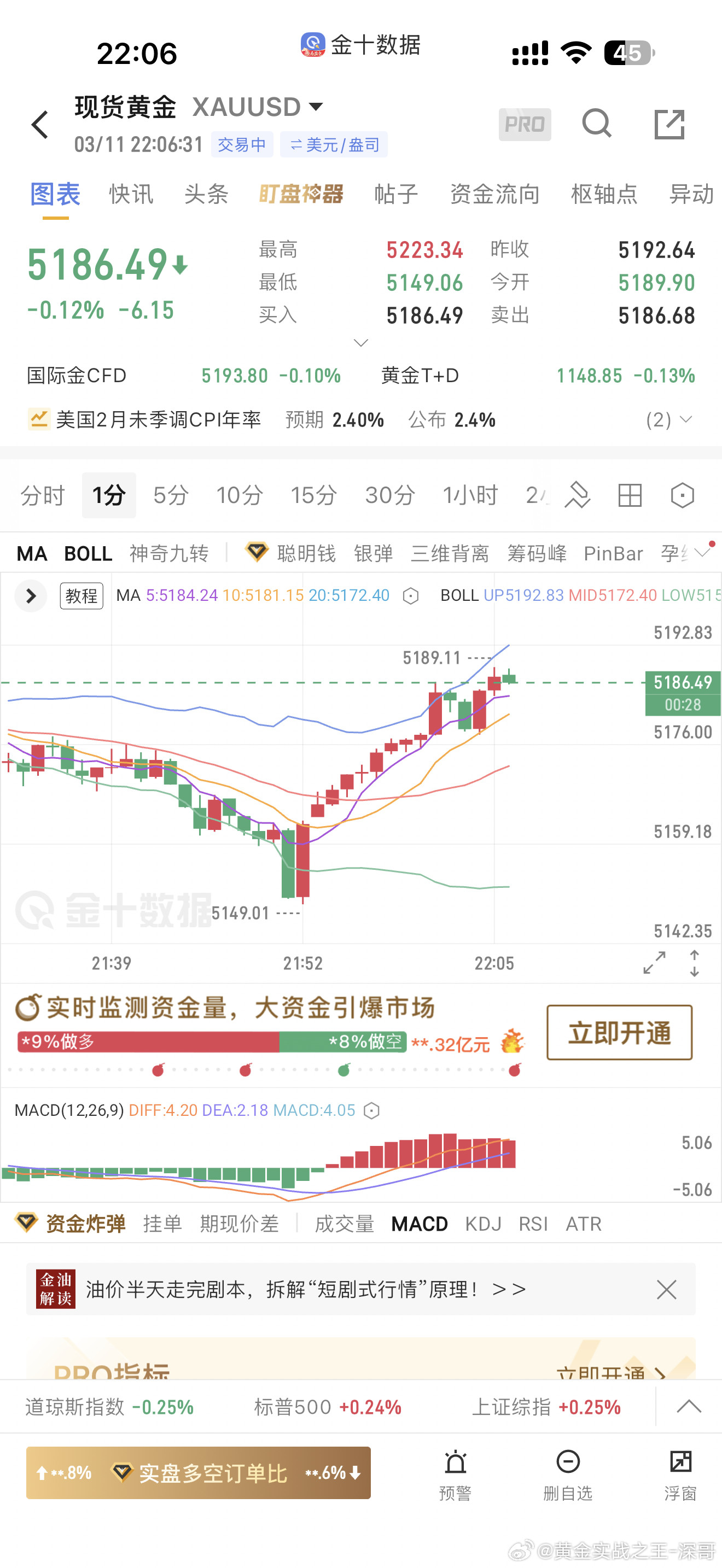
Task: Toggle the BOLL indicator
Action: [87, 553]
